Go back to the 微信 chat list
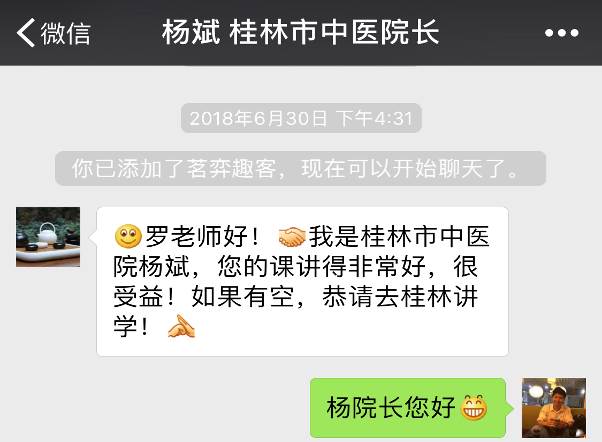This screenshot has width=602, height=442. click(53, 33)
